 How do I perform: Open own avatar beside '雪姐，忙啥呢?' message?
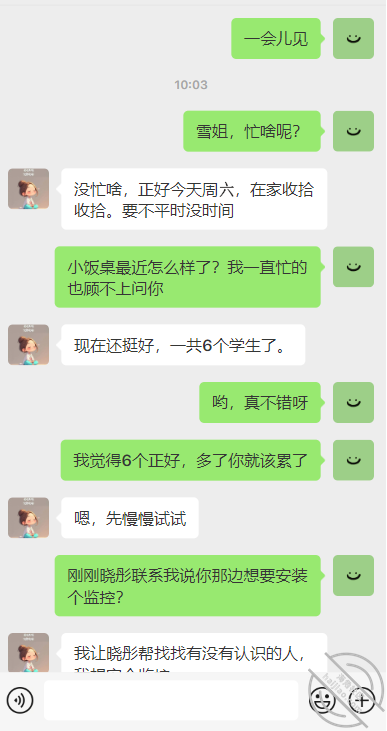[353, 131]
